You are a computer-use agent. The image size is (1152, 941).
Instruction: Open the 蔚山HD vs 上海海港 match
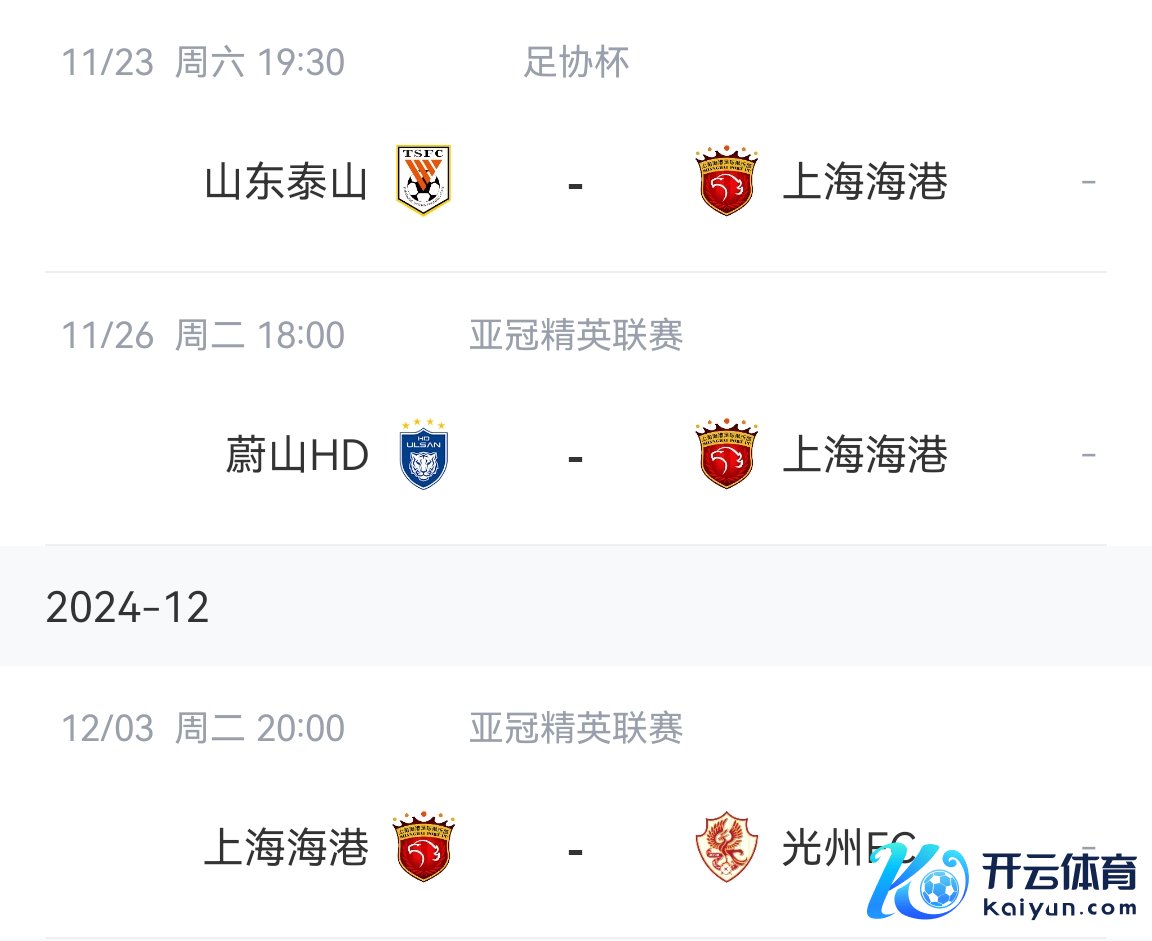575,456
